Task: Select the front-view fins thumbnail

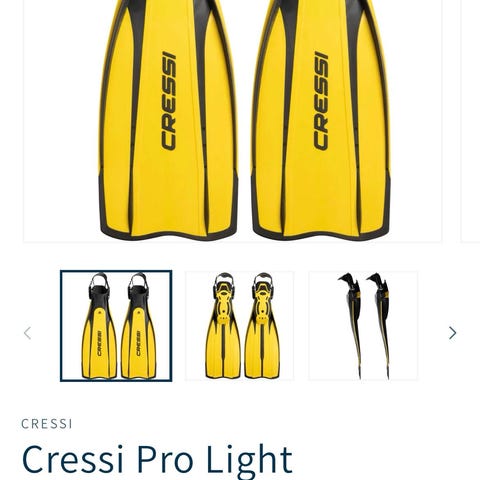Action: pos(116,326)
